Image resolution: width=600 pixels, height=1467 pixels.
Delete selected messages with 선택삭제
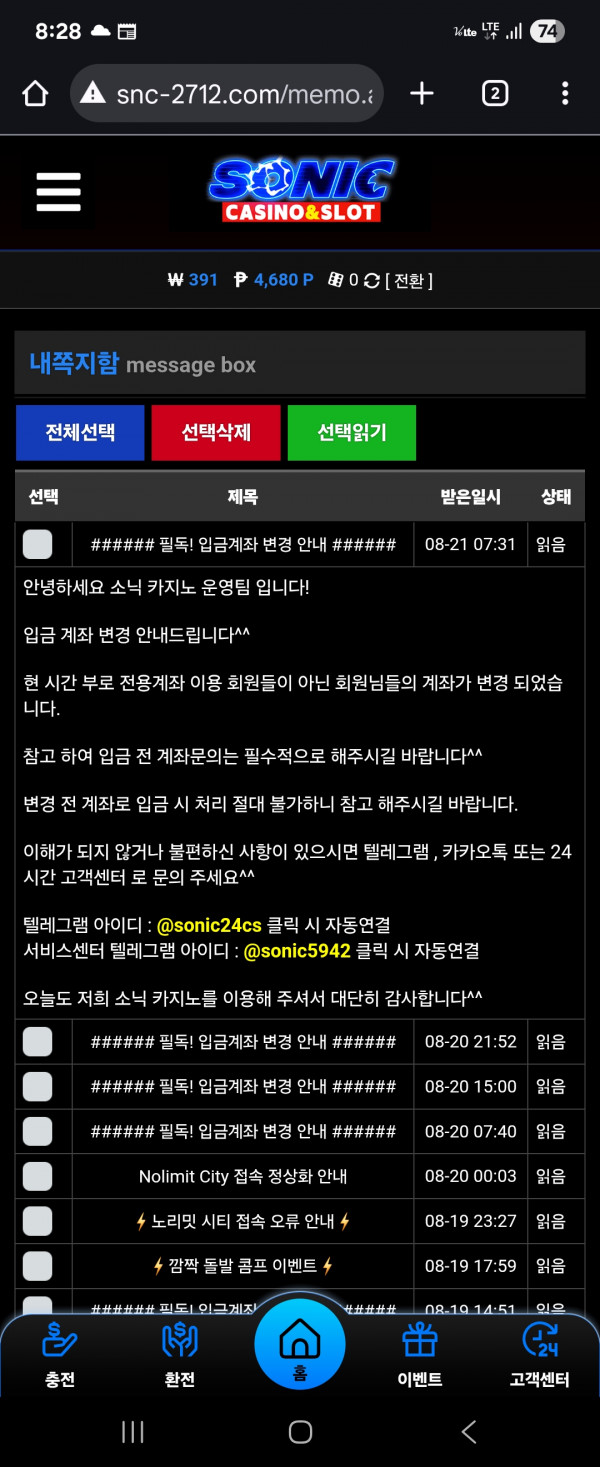pyautogui.click(x=216, y=433)
